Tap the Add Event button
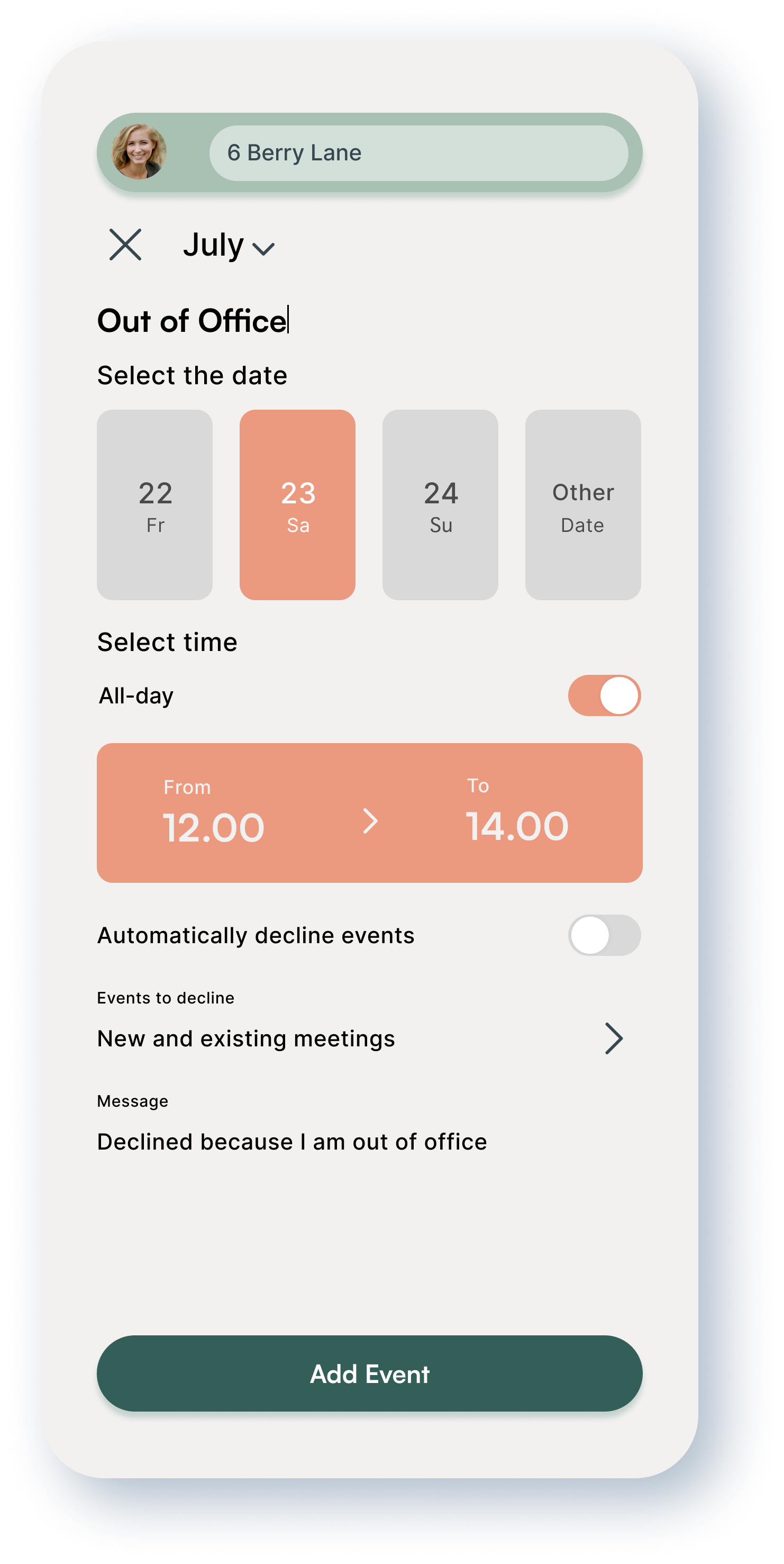Viewport: 784px width, 1564px height. [x=370, y=1373]
